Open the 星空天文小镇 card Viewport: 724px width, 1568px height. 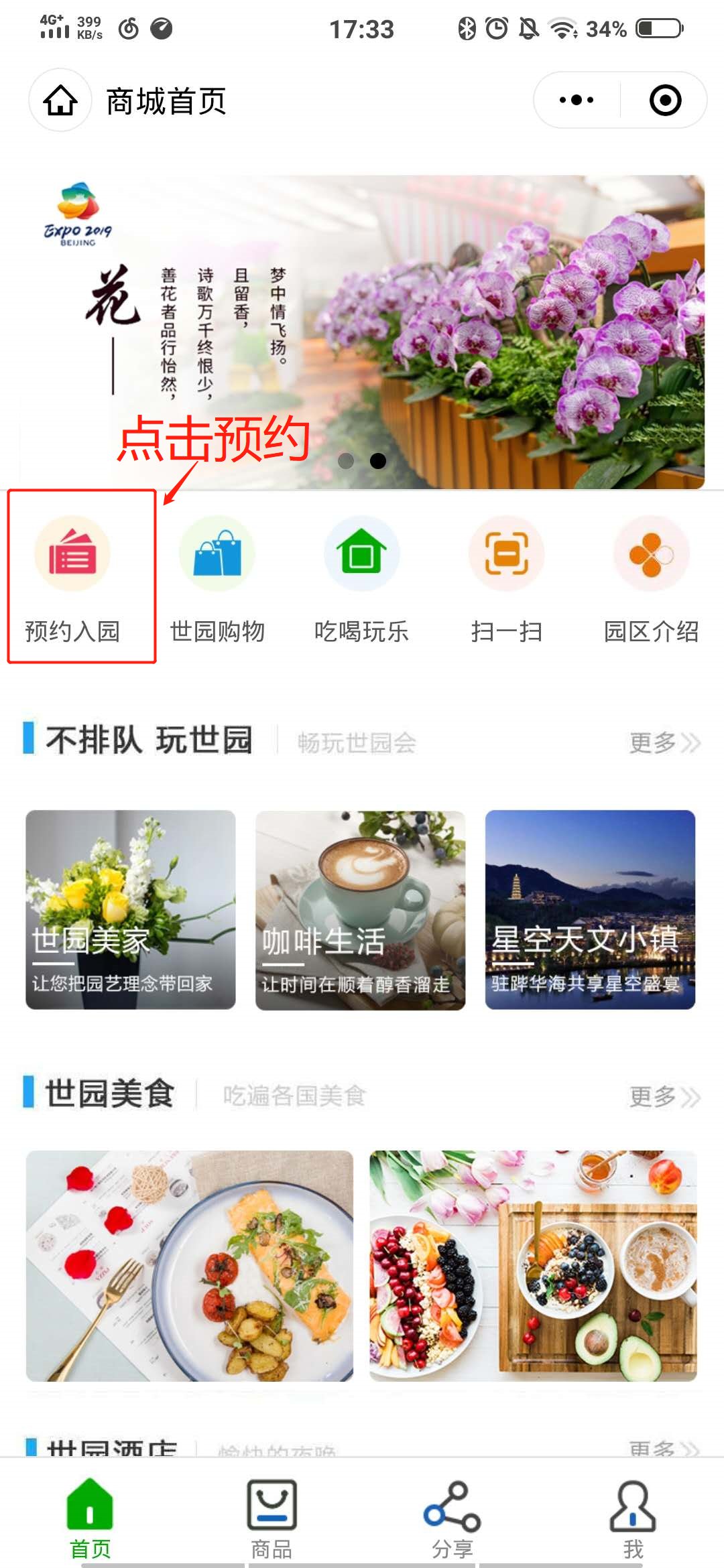590,909
